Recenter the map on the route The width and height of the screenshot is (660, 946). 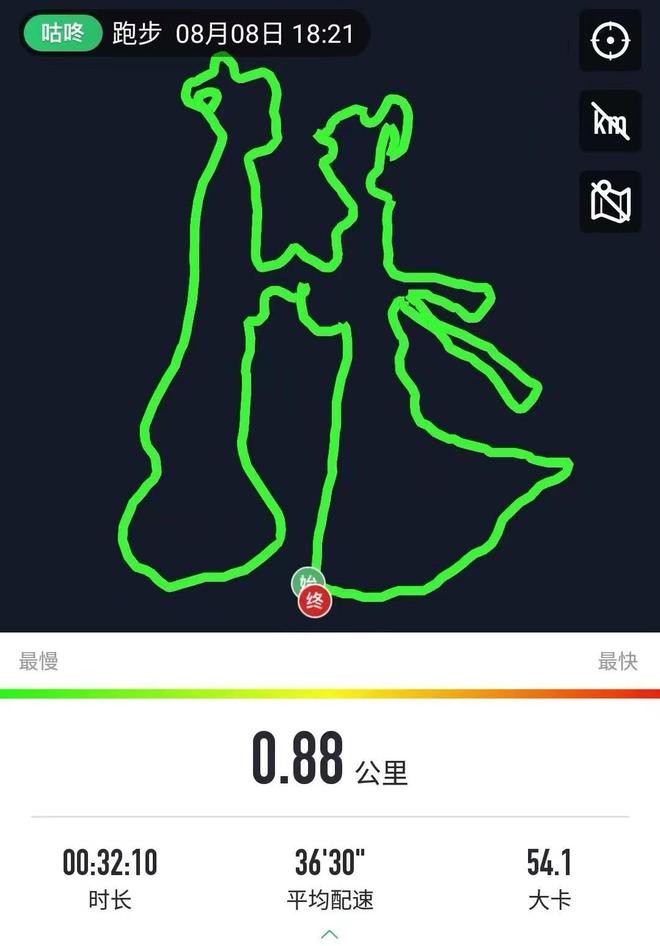click(x=609, y=42)
